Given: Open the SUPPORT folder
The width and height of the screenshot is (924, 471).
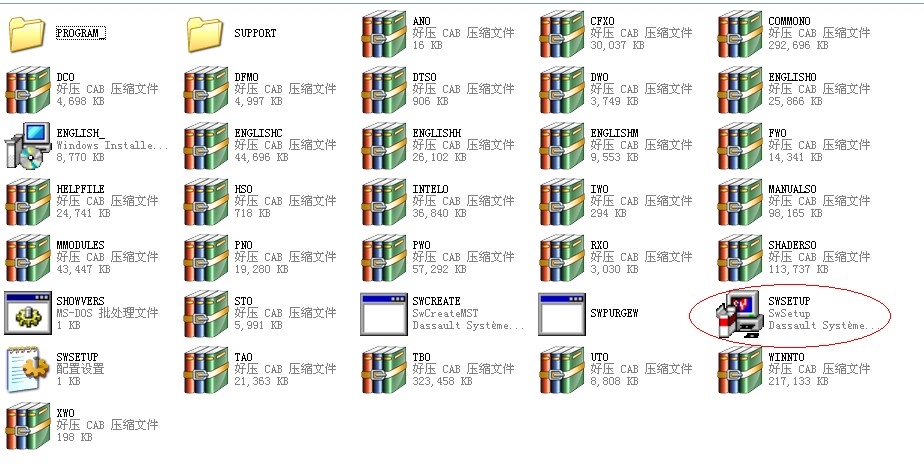Looking at the screenshot, I should (x=207, y=34).
